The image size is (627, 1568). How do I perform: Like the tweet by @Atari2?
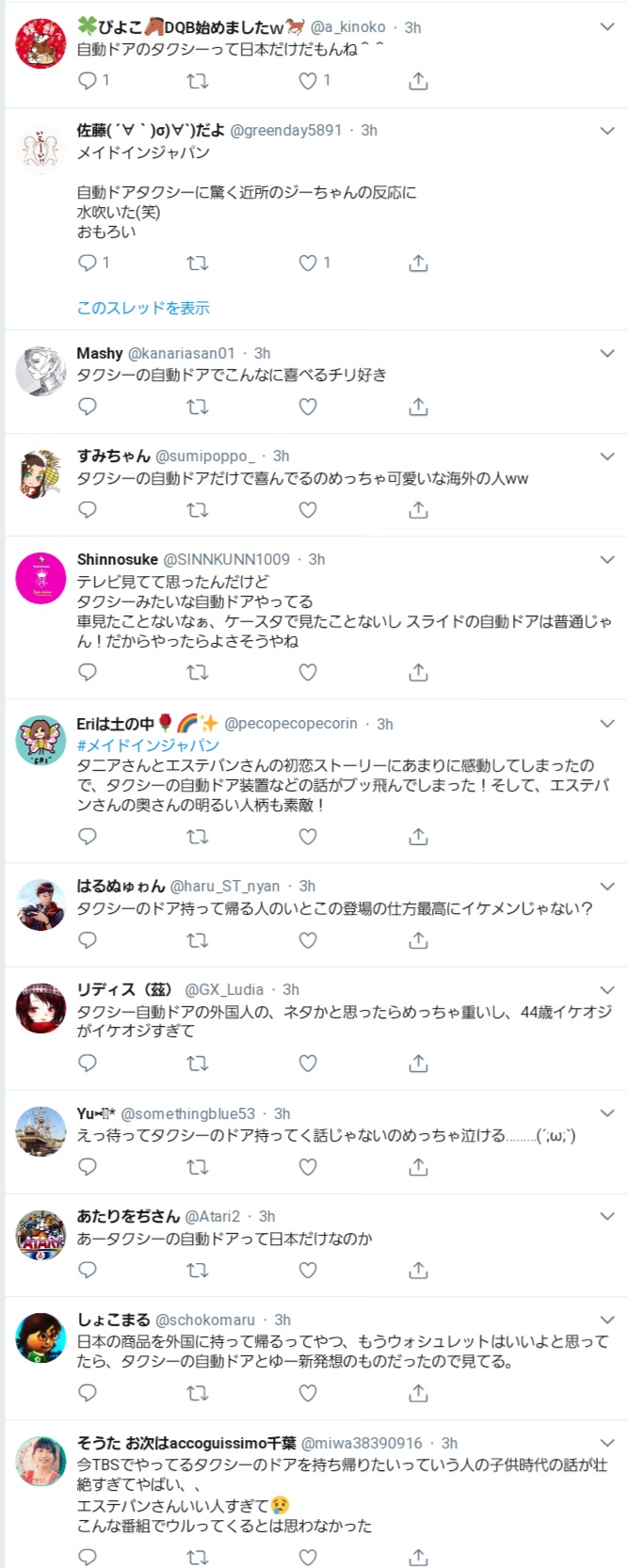click(x=308, y=1270)
